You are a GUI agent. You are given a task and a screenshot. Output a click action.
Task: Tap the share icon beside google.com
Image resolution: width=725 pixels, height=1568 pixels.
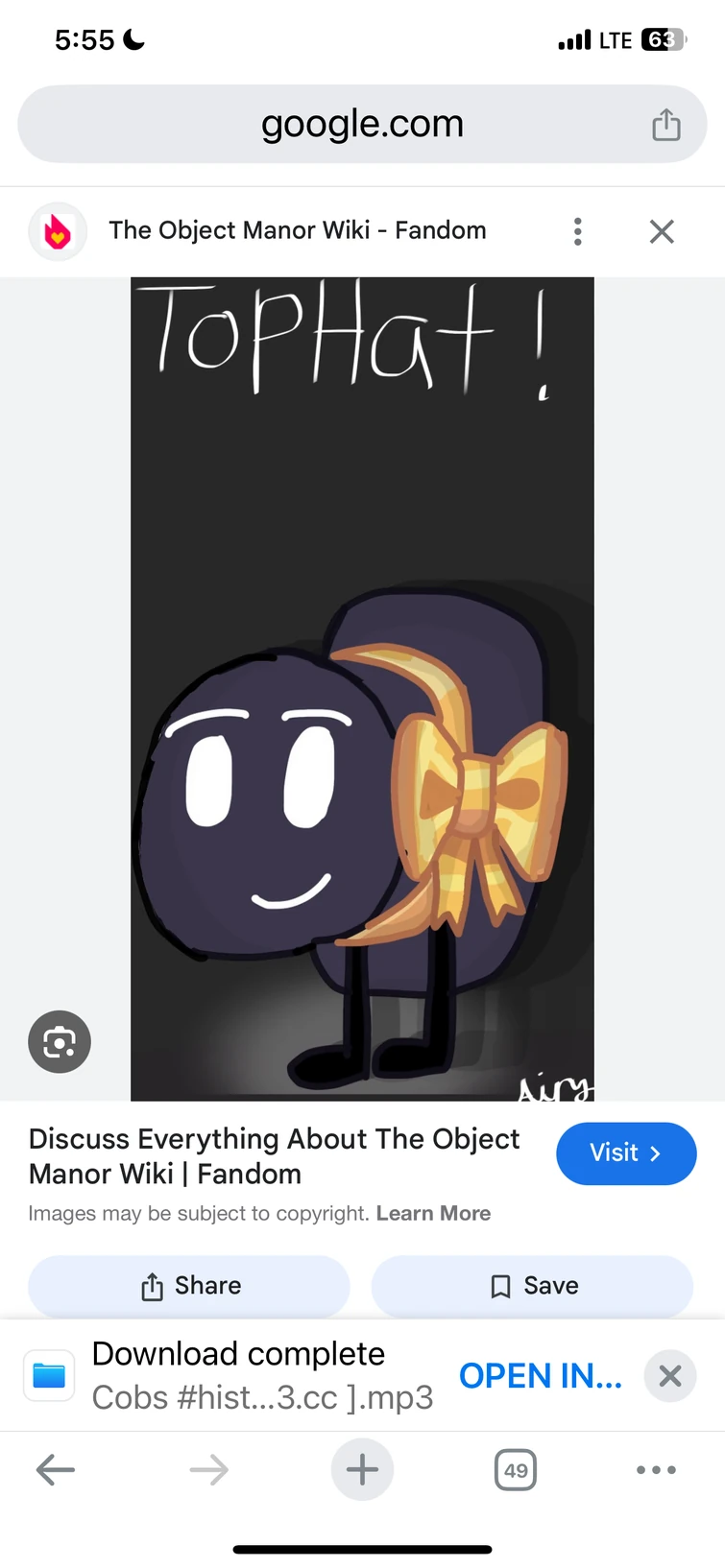tap(666, 123)
